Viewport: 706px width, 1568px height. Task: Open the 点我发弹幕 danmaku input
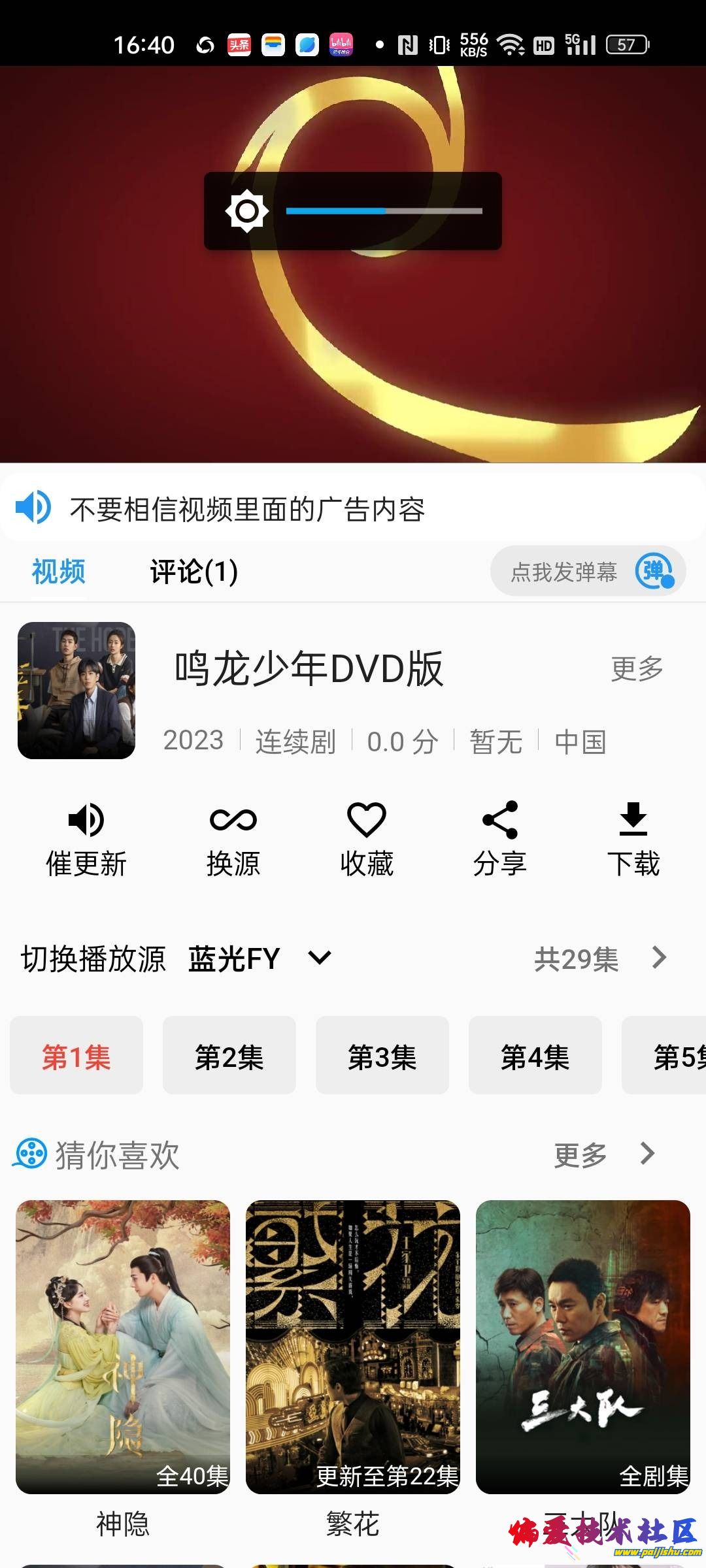click(563, 572)
